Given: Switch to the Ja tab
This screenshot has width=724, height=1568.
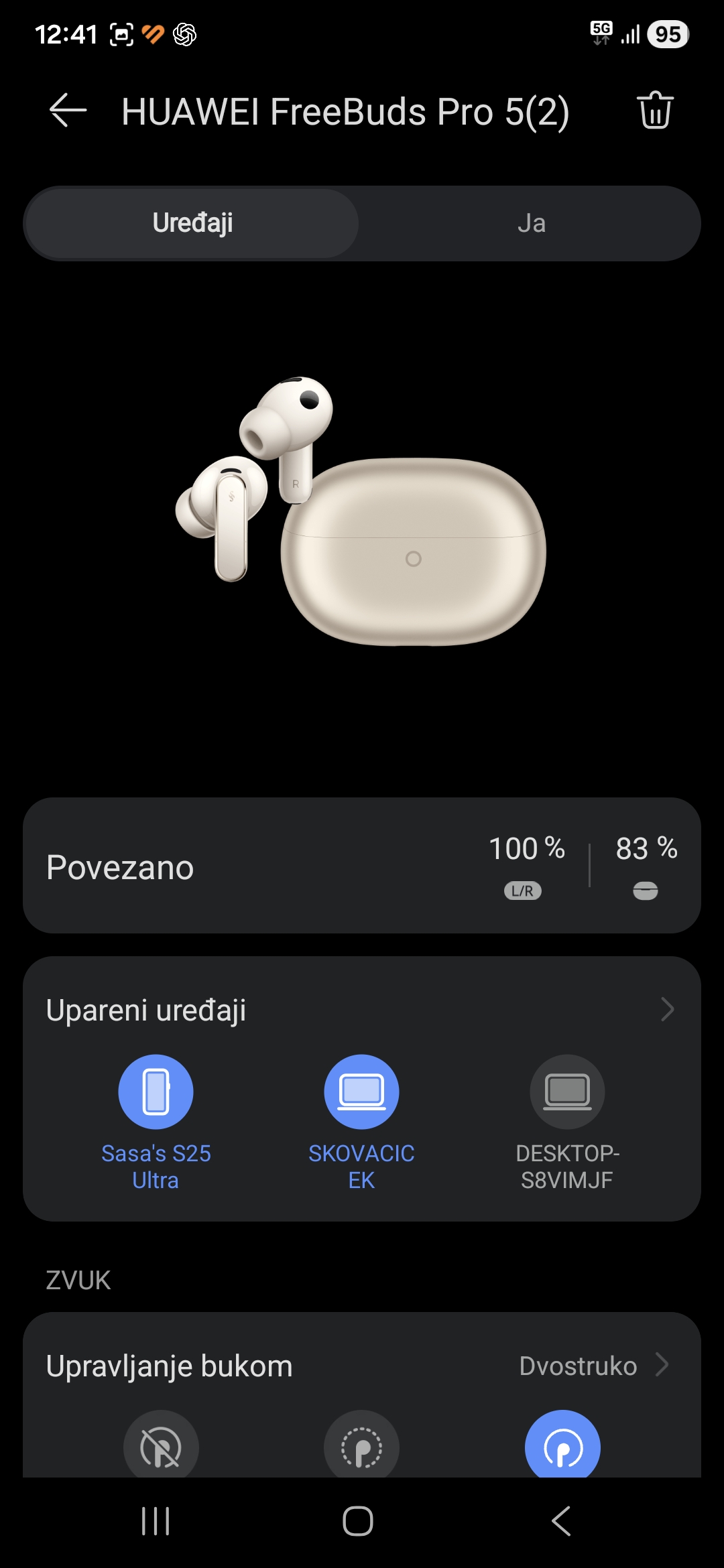Looking at the screenshot, I should [x=531, y=223].
